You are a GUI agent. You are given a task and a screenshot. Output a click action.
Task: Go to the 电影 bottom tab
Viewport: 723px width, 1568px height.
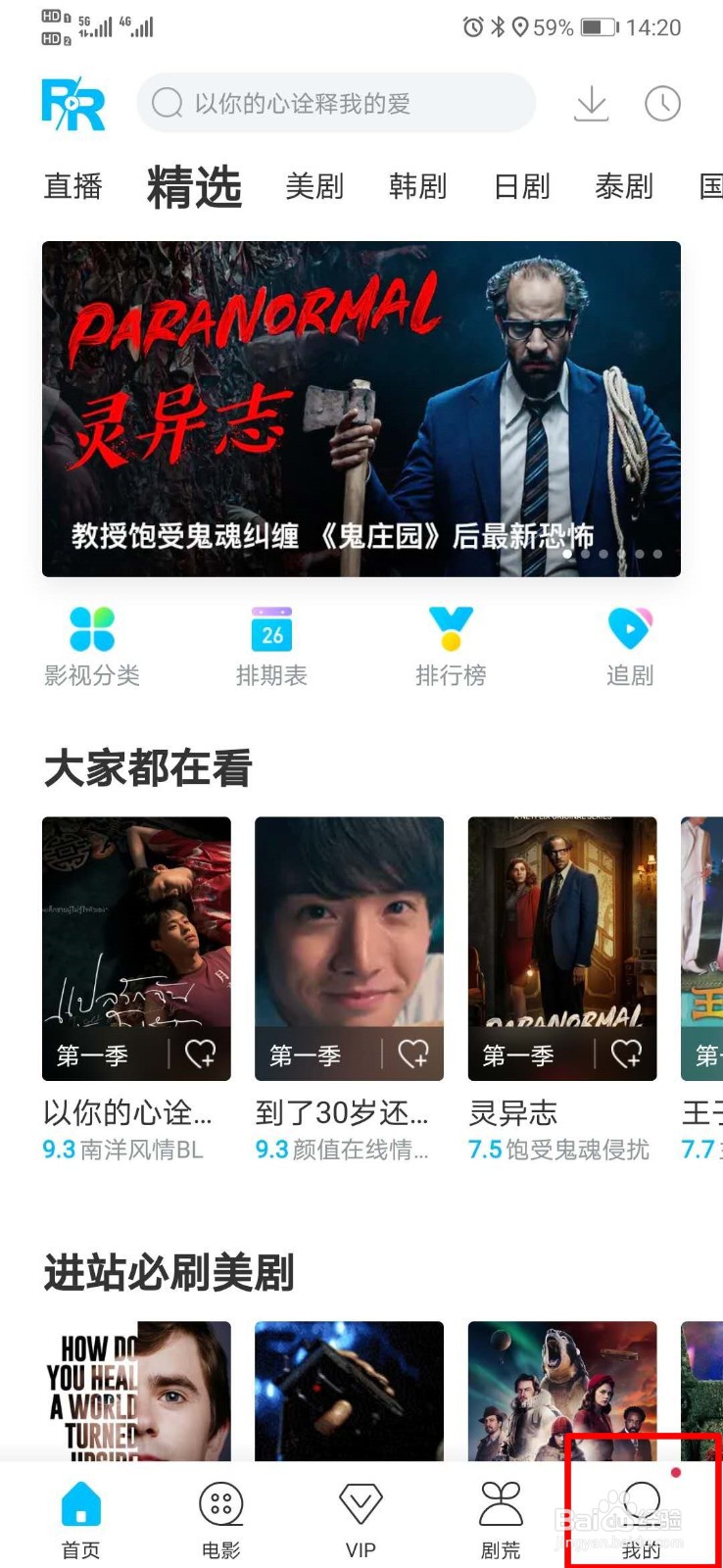coord(220,1519)
